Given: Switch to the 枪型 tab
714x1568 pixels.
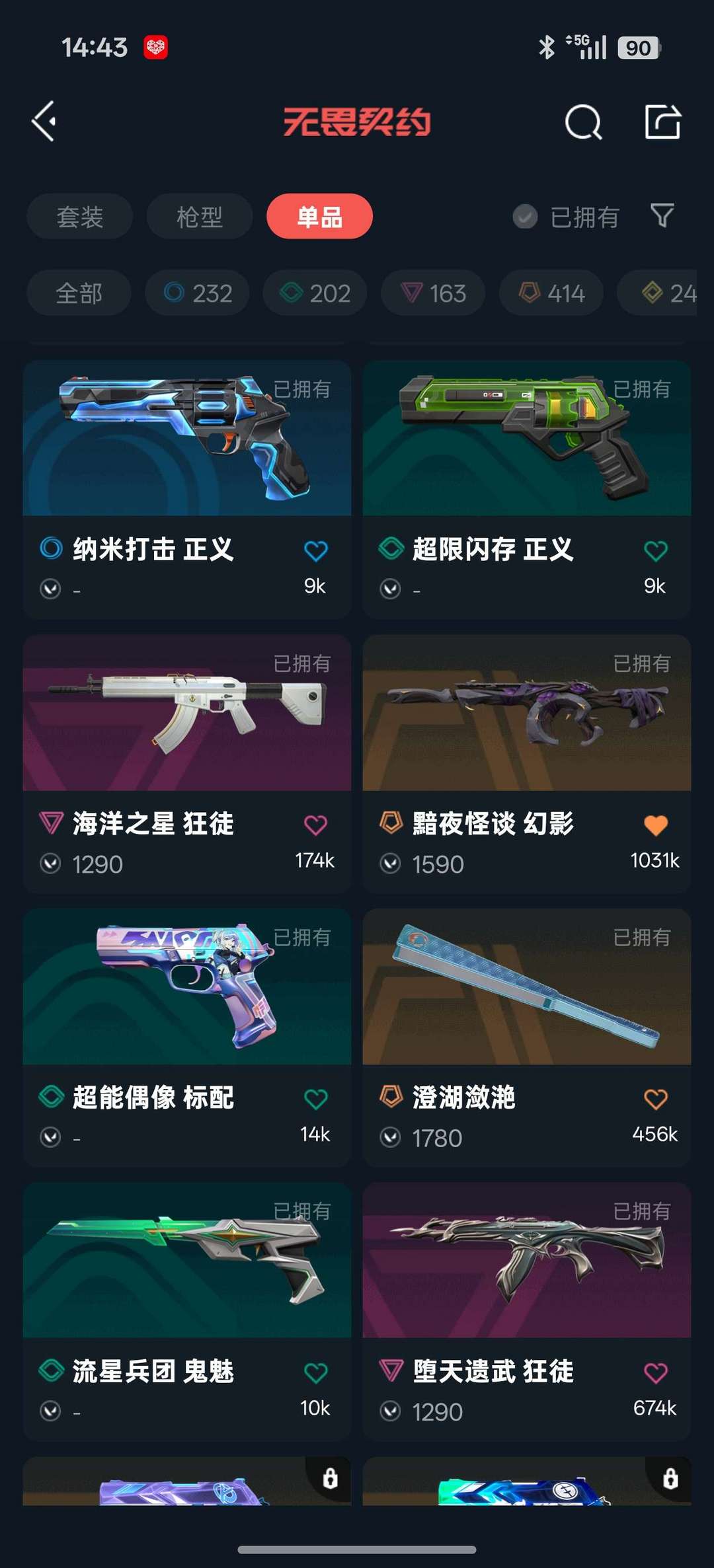Looking at the screenshot, I should pyautogui.click(x=199, y=217).
